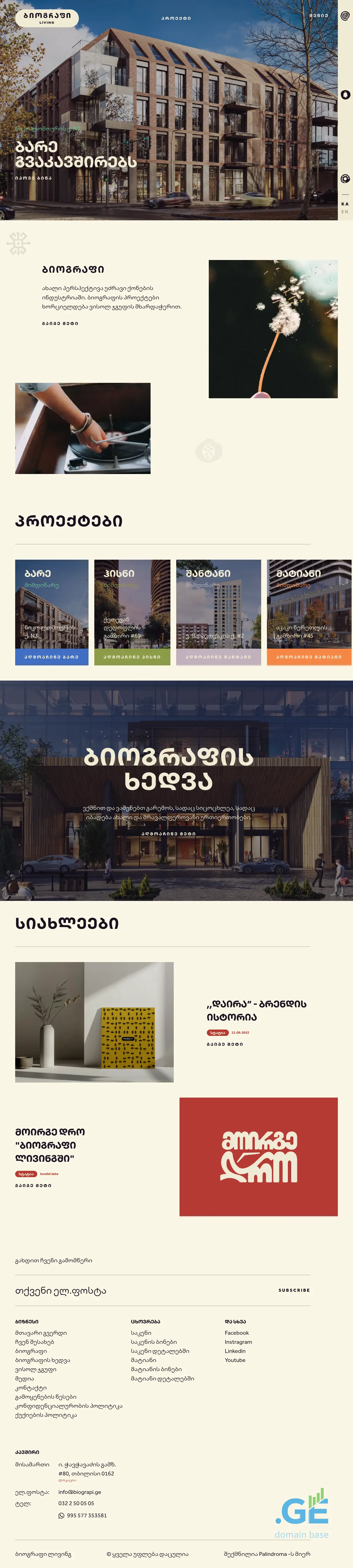The width and height of the screenshot is (353, 1568).
Task: Switch site language to EN
Action: pyautogui.click(x=345, y=212)
